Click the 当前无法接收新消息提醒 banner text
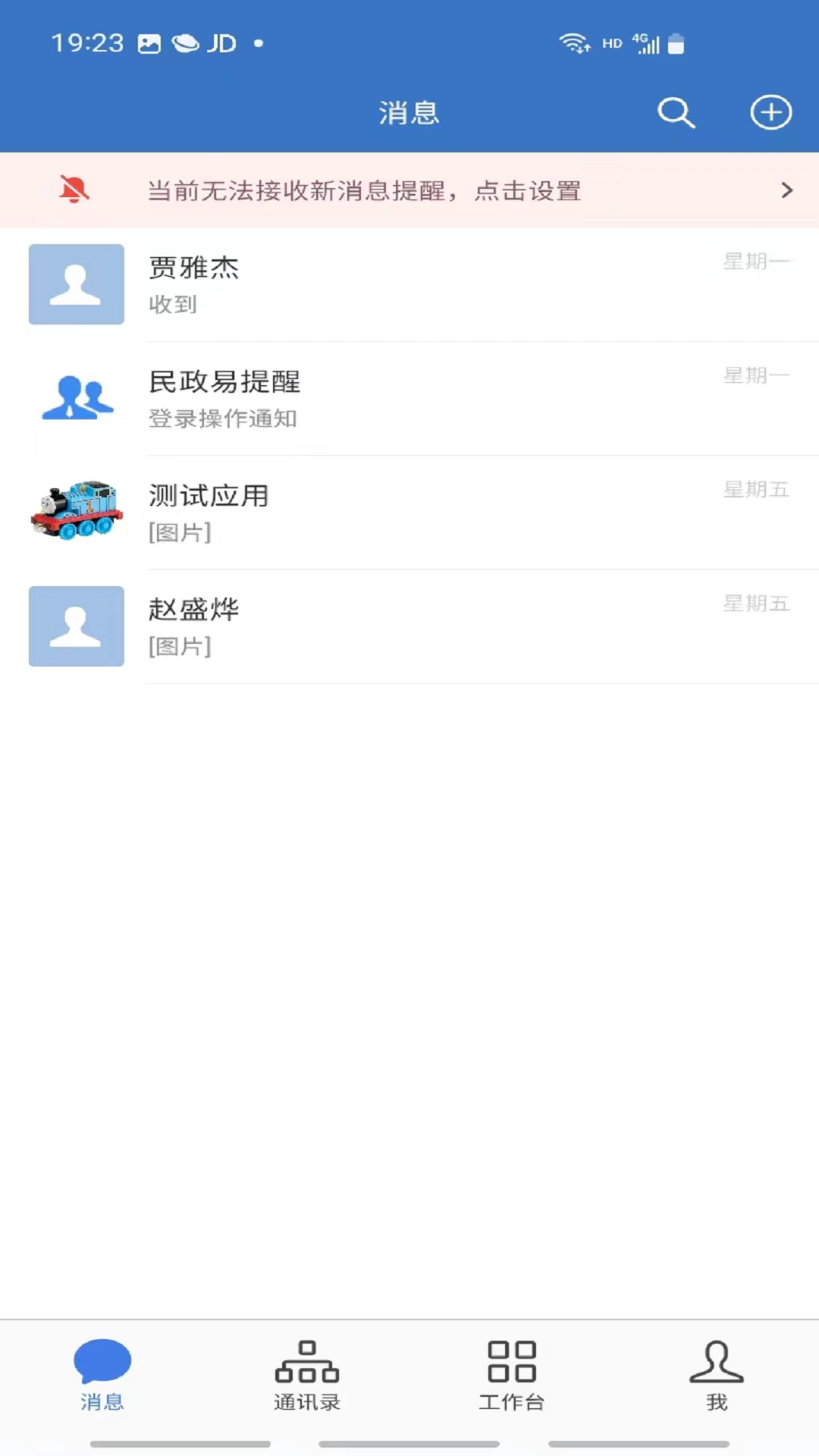This screenshot has width=819, height=1456. pos(364,190)
